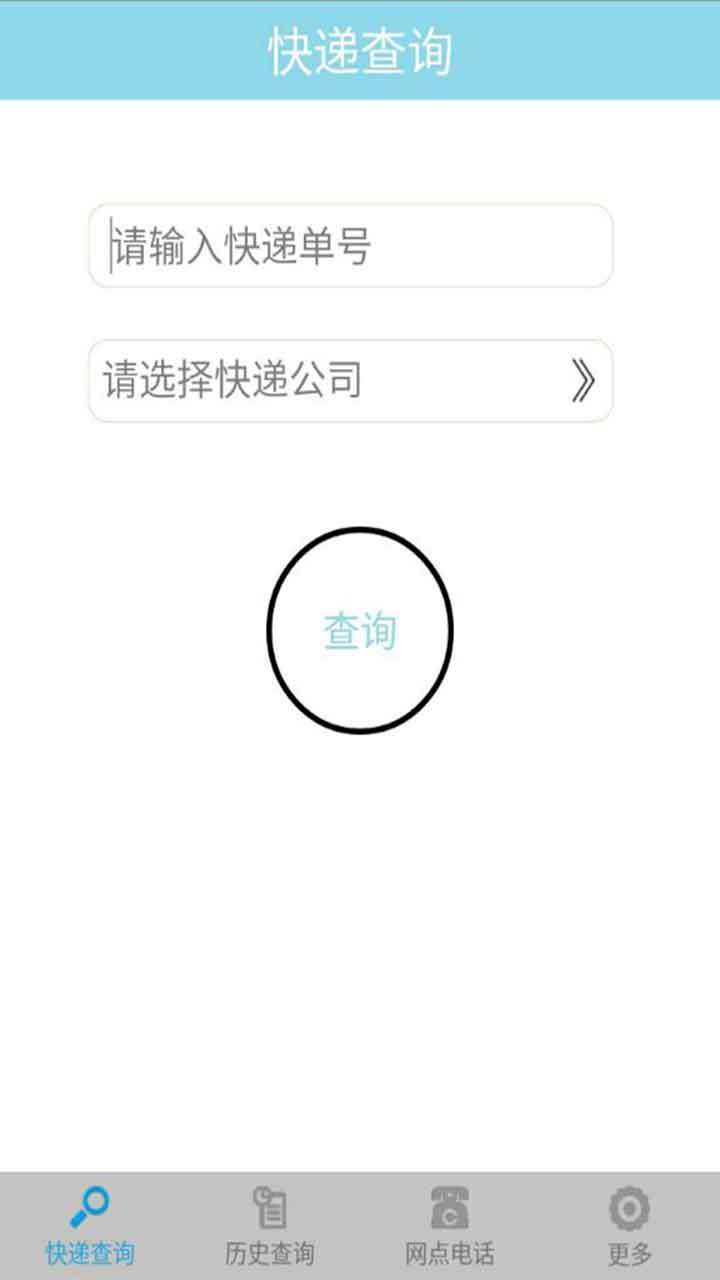Go to the 更多 more tab
Image resolution: width=720 pixels, height=1280 pixels.
point(629,1226)
